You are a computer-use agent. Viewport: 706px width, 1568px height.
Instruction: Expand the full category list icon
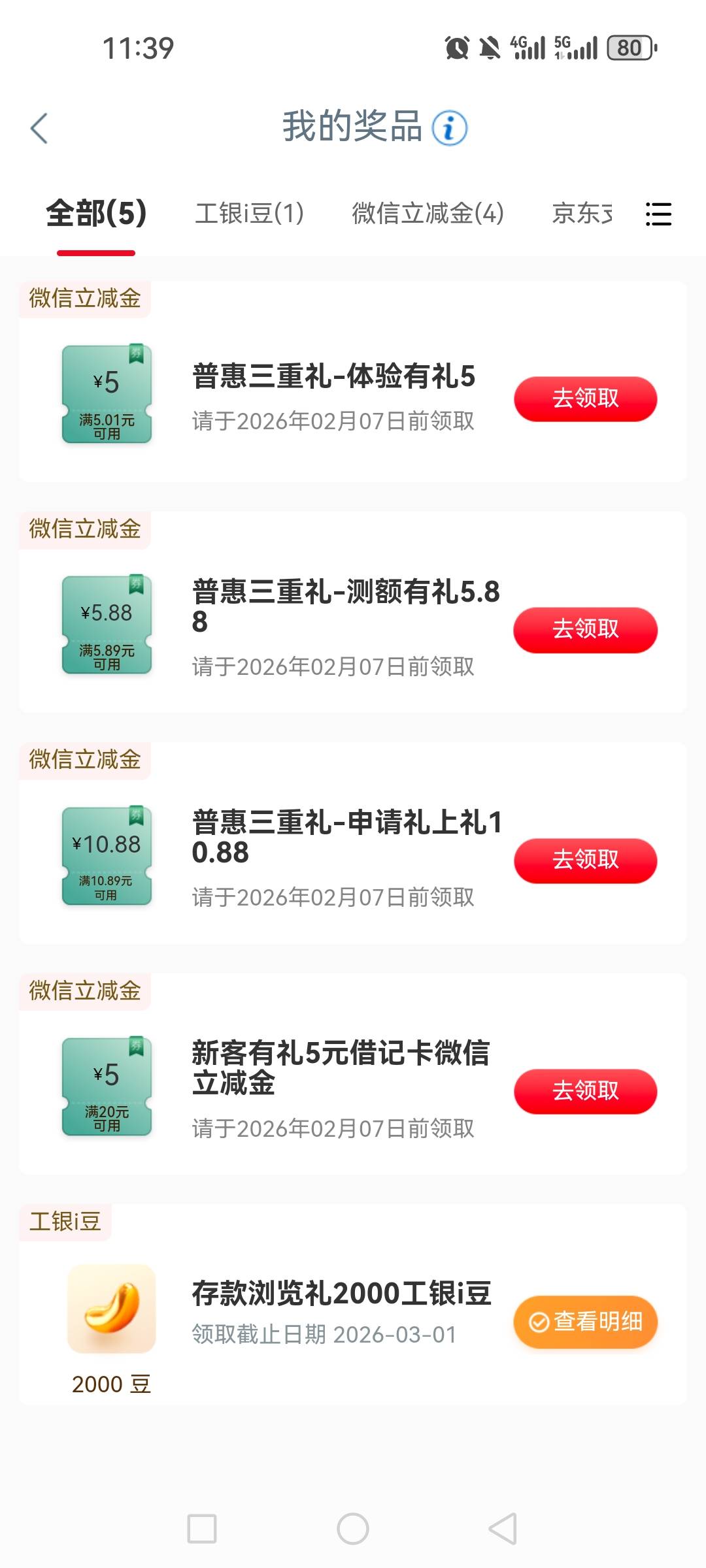[x=658, y=214]
